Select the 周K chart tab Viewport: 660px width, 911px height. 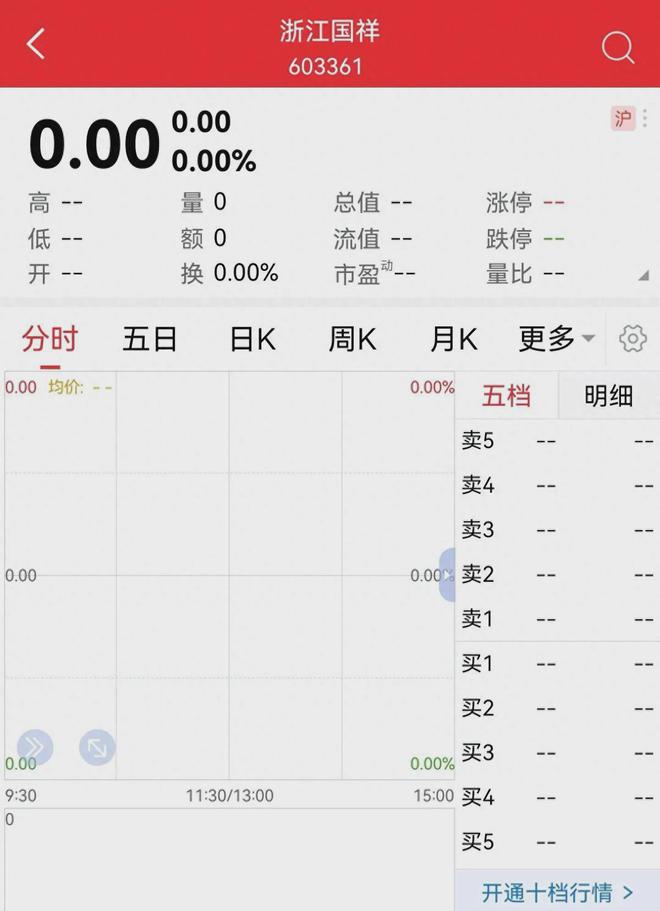pyautogui.click(x=352, y=339)
